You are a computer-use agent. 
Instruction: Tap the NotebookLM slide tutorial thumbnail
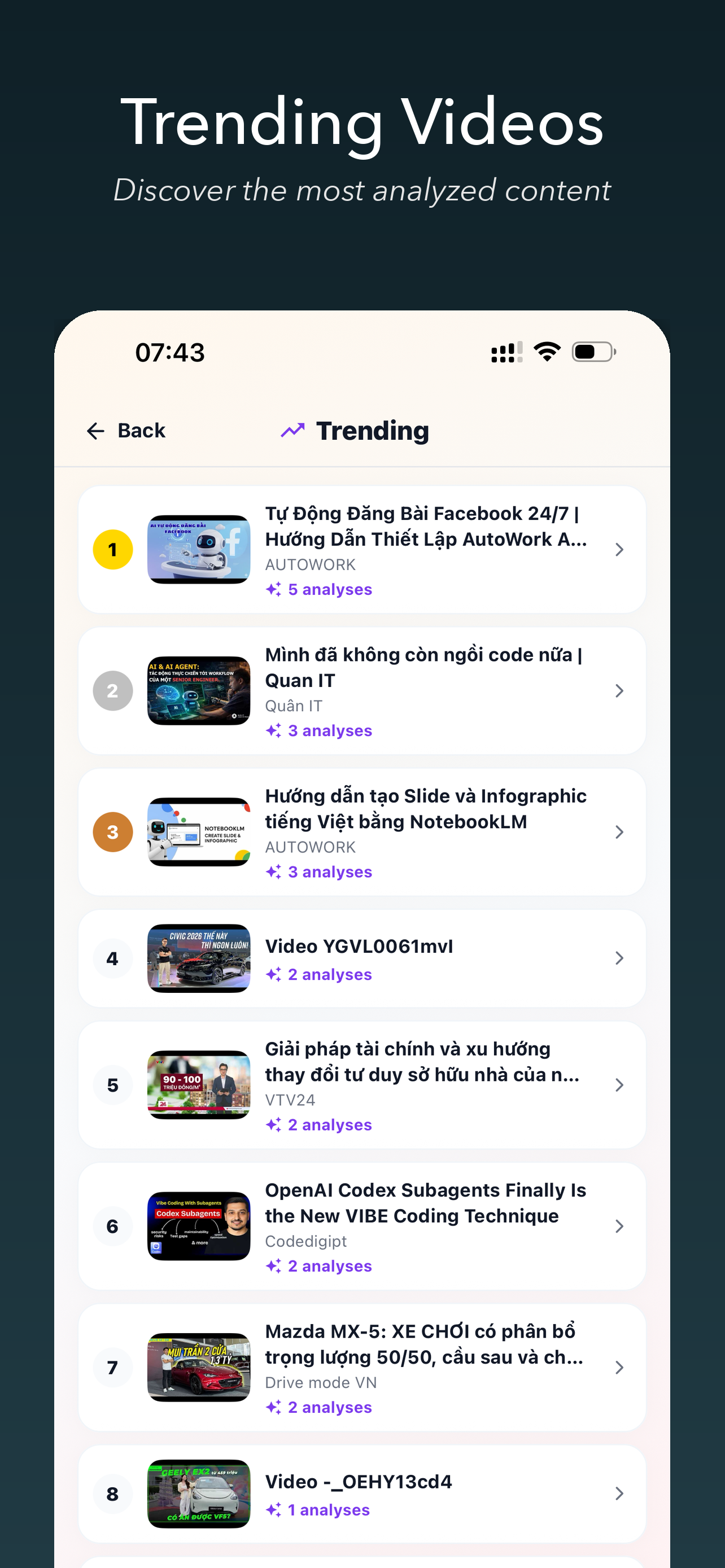coord(198,831)
